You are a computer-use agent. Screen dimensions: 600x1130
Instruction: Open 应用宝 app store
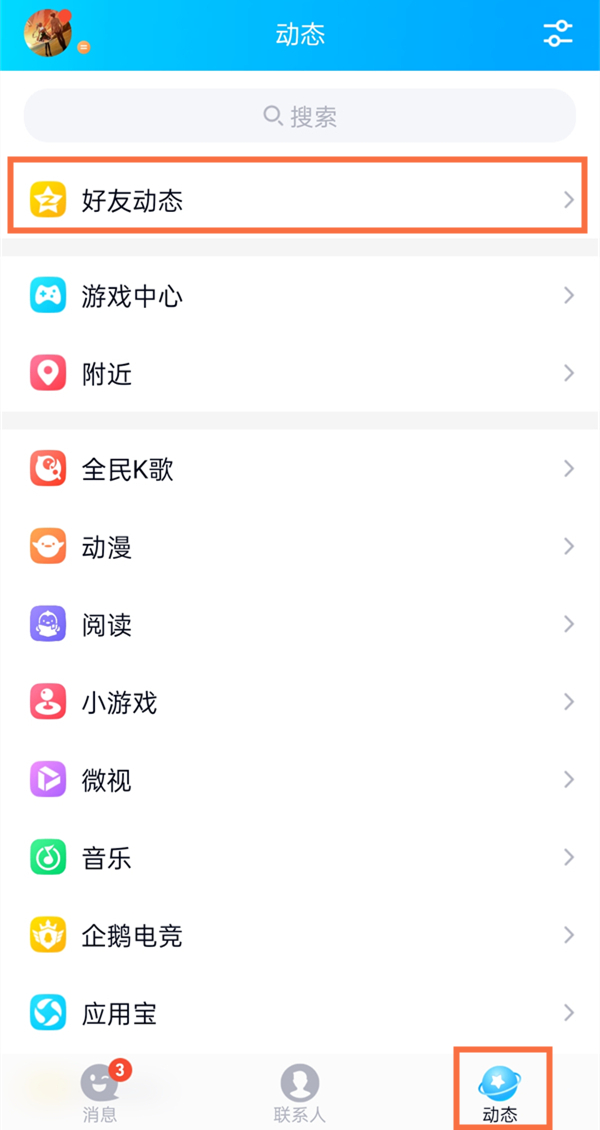[x=300, y=1014]
